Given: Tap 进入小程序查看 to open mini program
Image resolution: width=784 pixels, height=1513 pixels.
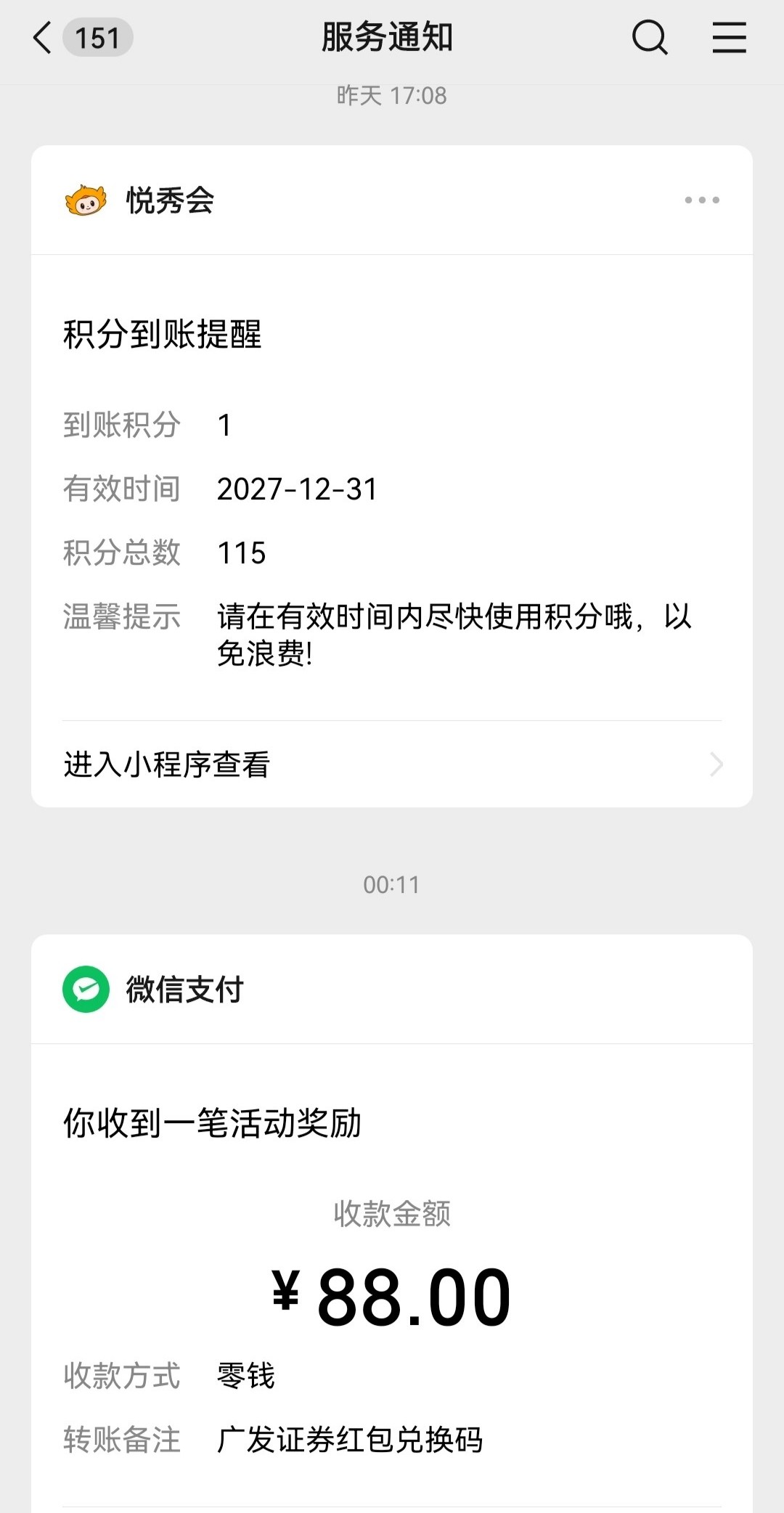Looking at the screenshot, I should 392,764.
